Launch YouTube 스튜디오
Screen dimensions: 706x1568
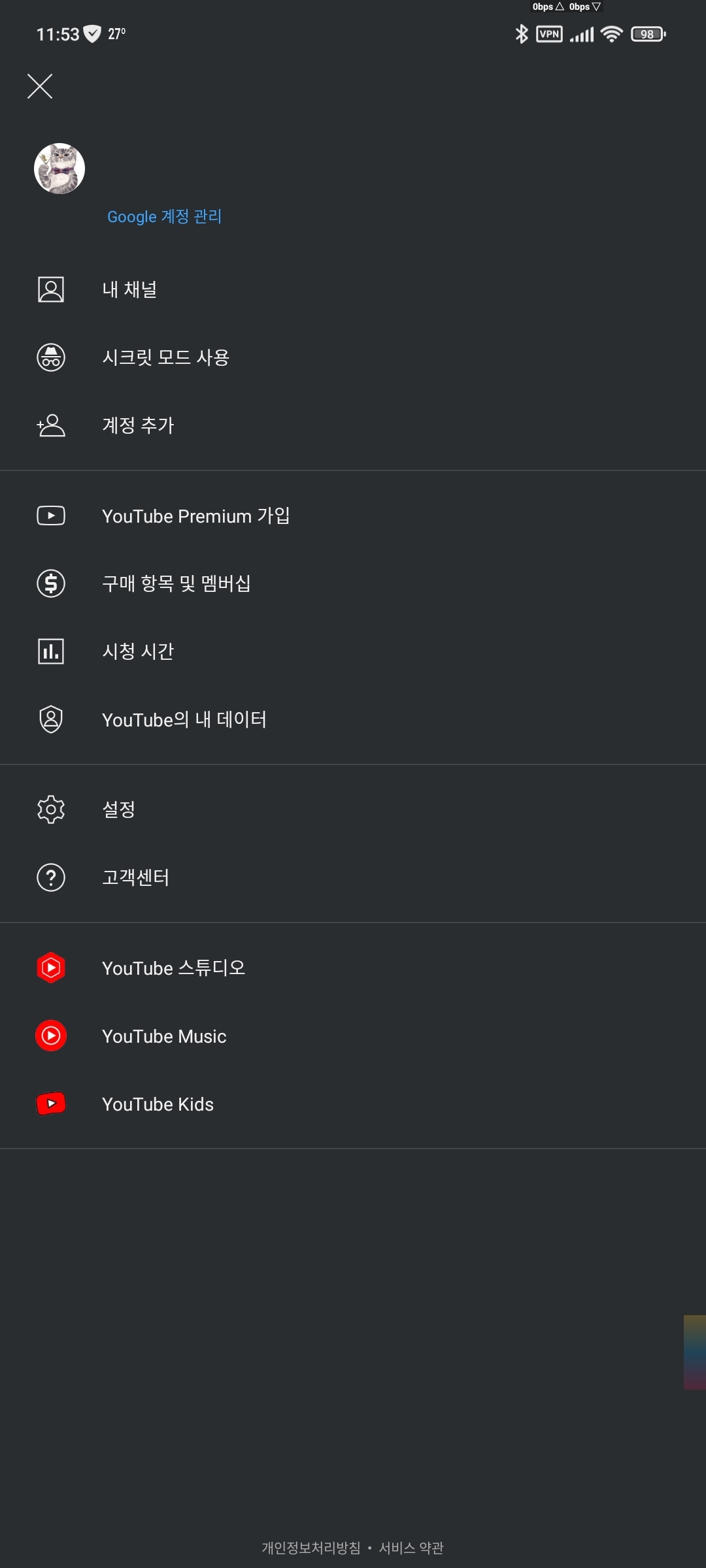coord(353,968)
